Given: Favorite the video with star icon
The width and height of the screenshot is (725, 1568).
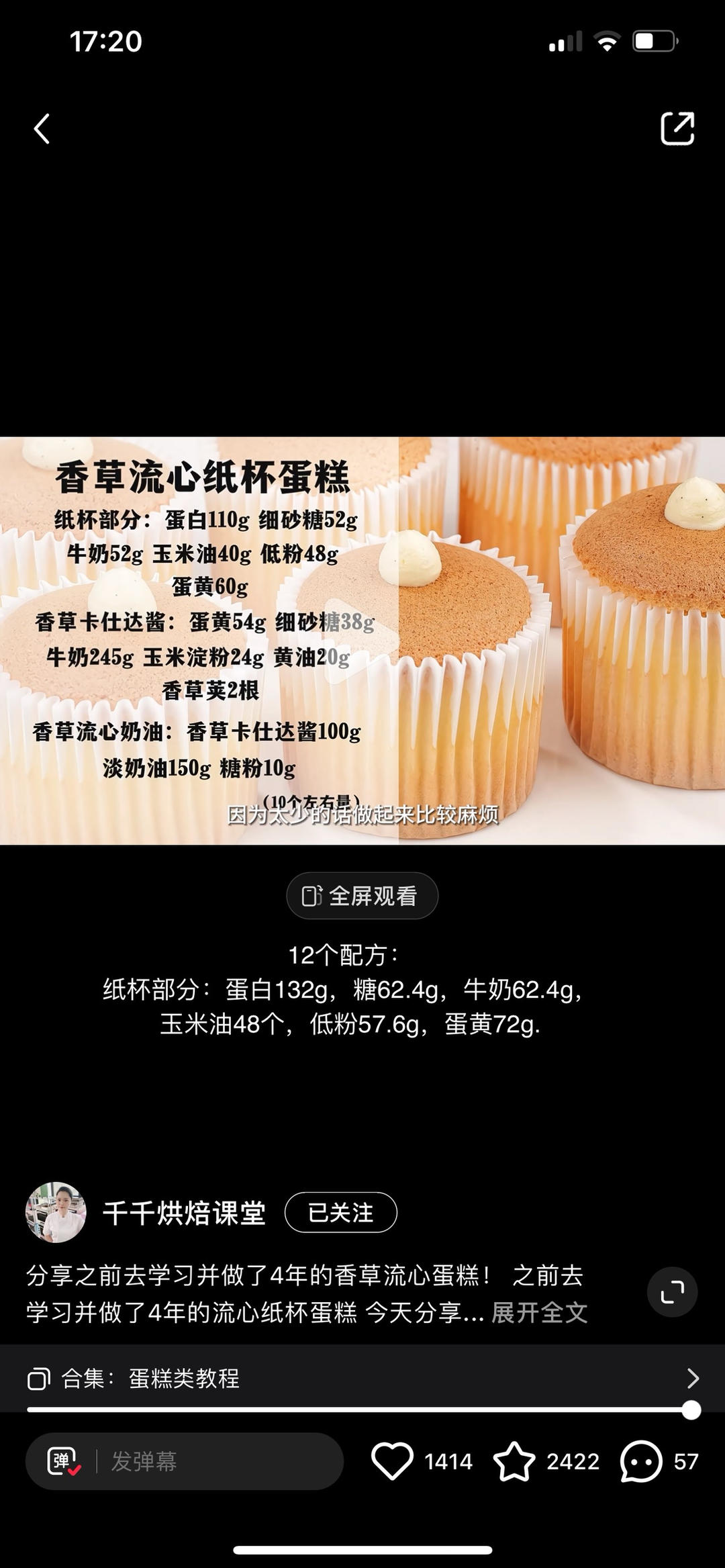Looking at the screenshot, I should pos(514,1461).
